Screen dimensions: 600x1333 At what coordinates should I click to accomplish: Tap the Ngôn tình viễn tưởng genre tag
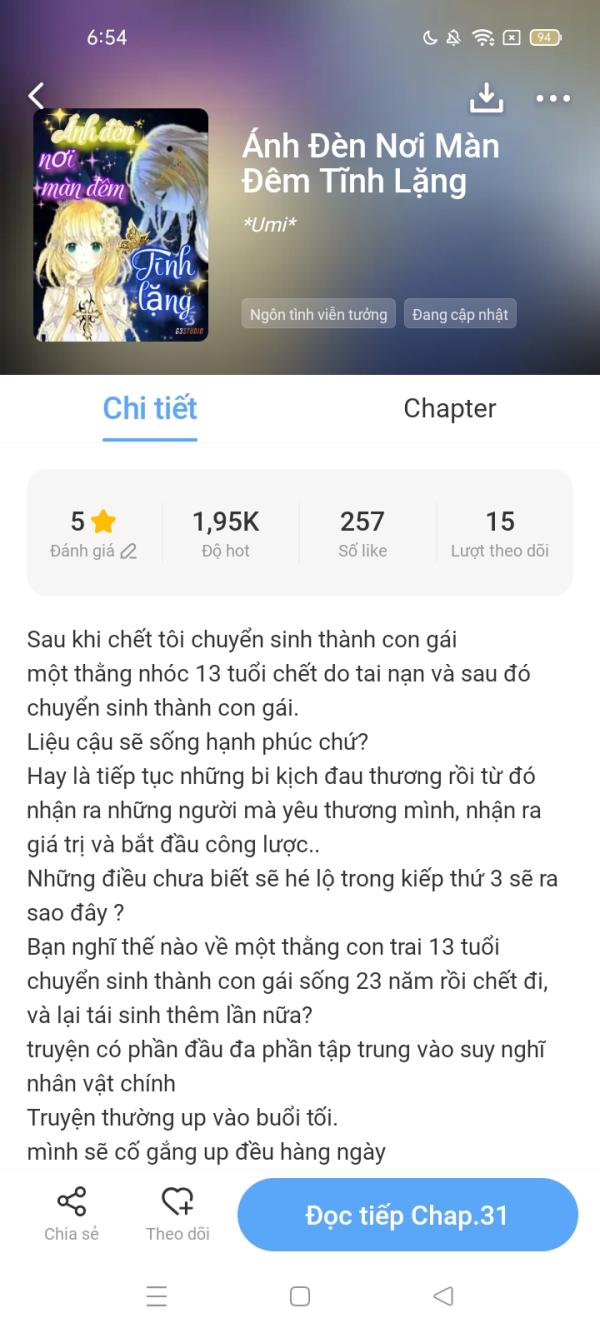318,314
